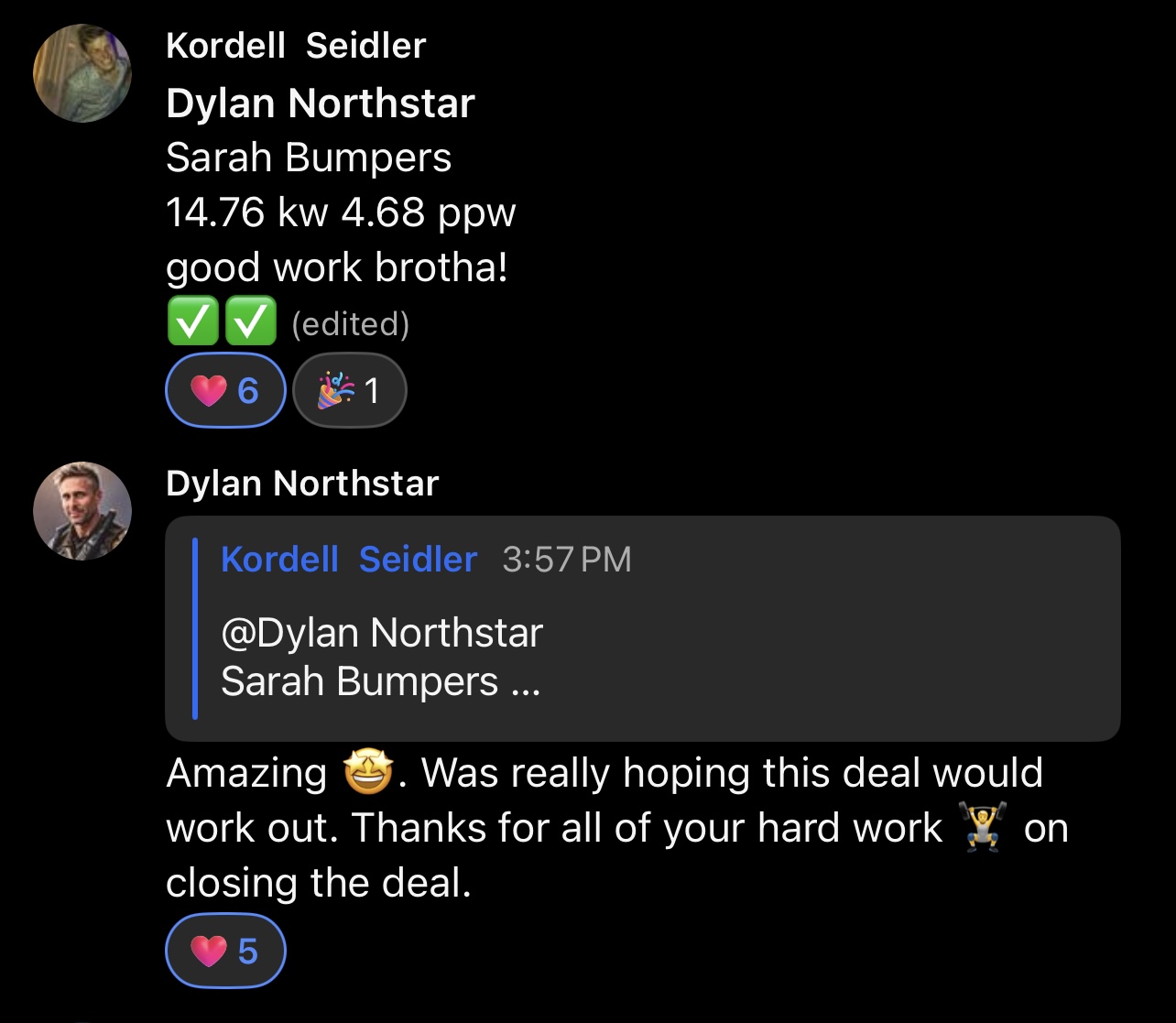Toggle the heart reaction on Kordell's message
Image resolution: width=1176 pixels, height=1023 pixels.
[x=224, y=391]
